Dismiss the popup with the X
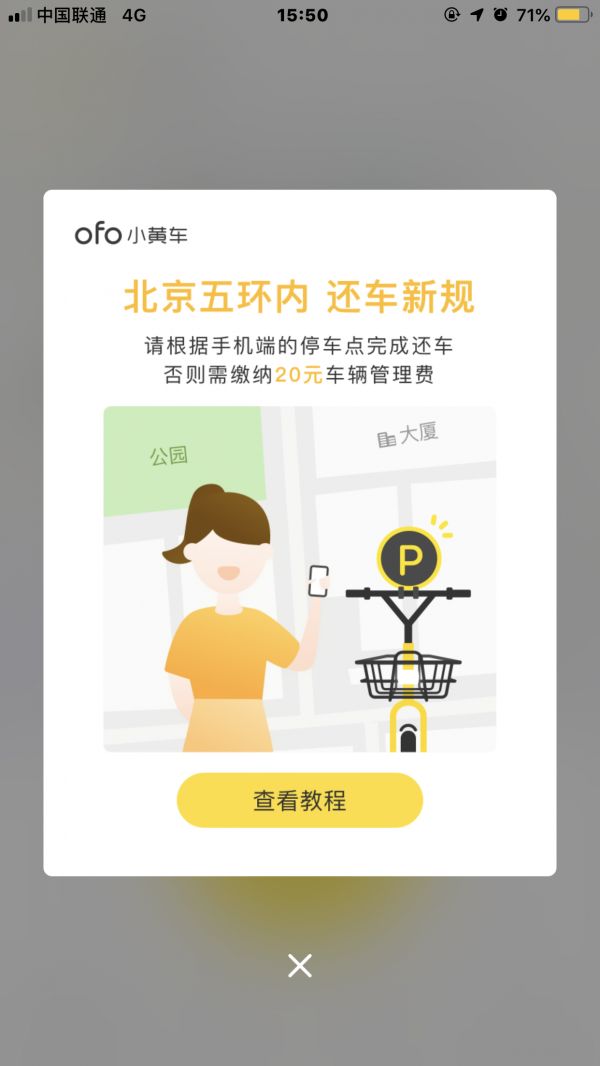Image resolution: width=600 pixels, height=1066 pixels. pyautogui.click(x=300, y=965)
